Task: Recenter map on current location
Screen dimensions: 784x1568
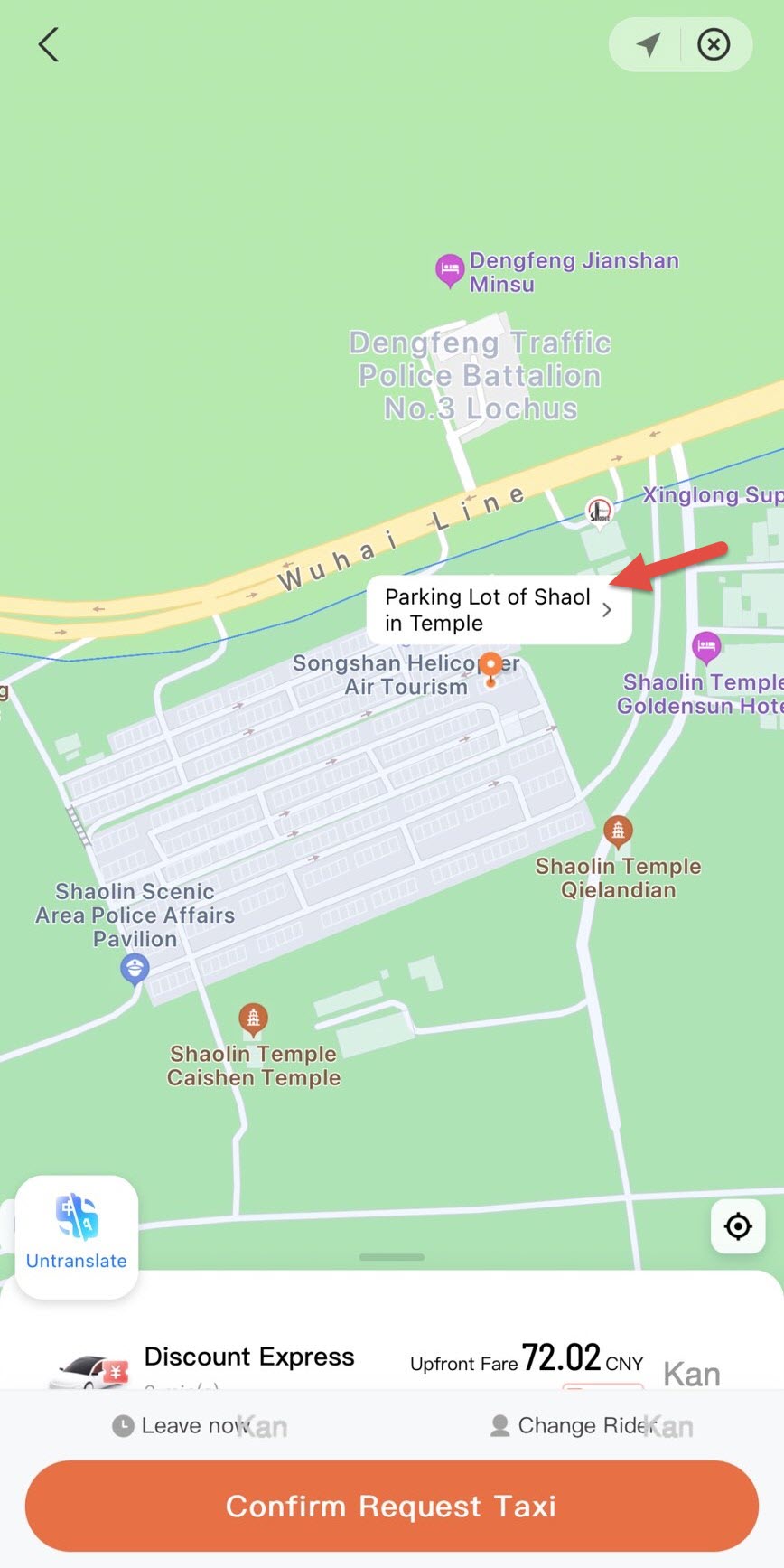Action: click(x=738, y=1226)
